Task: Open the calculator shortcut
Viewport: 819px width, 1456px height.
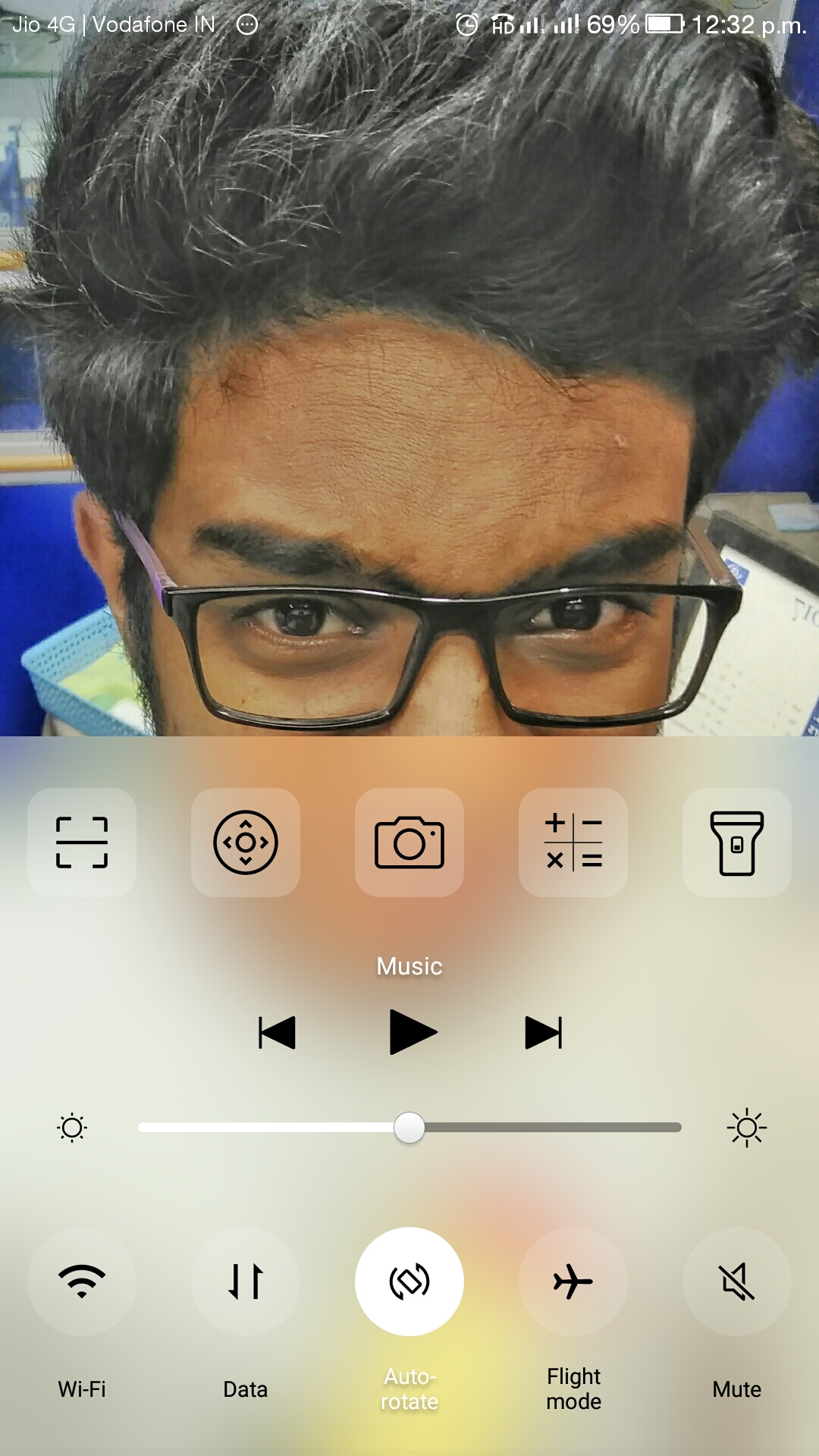Action: coord(573,843)
